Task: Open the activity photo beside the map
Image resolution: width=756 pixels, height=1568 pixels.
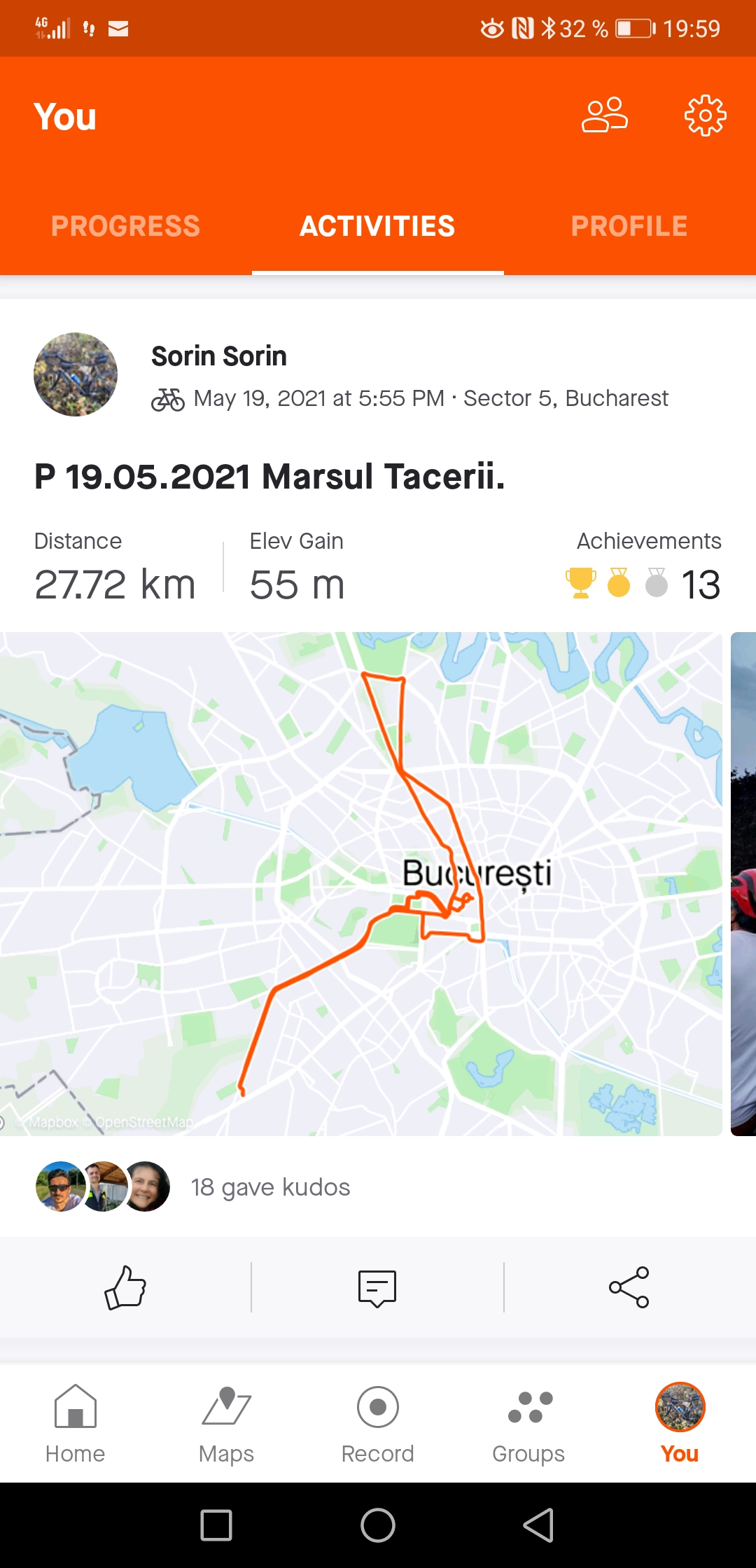Action: [743, 883]
